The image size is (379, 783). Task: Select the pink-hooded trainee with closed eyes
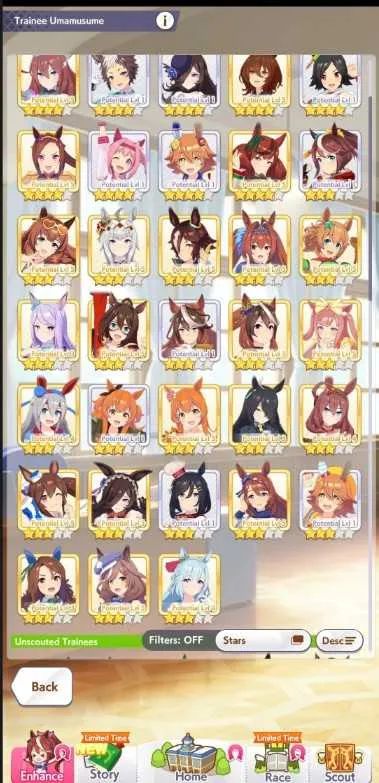coord(119,162)
